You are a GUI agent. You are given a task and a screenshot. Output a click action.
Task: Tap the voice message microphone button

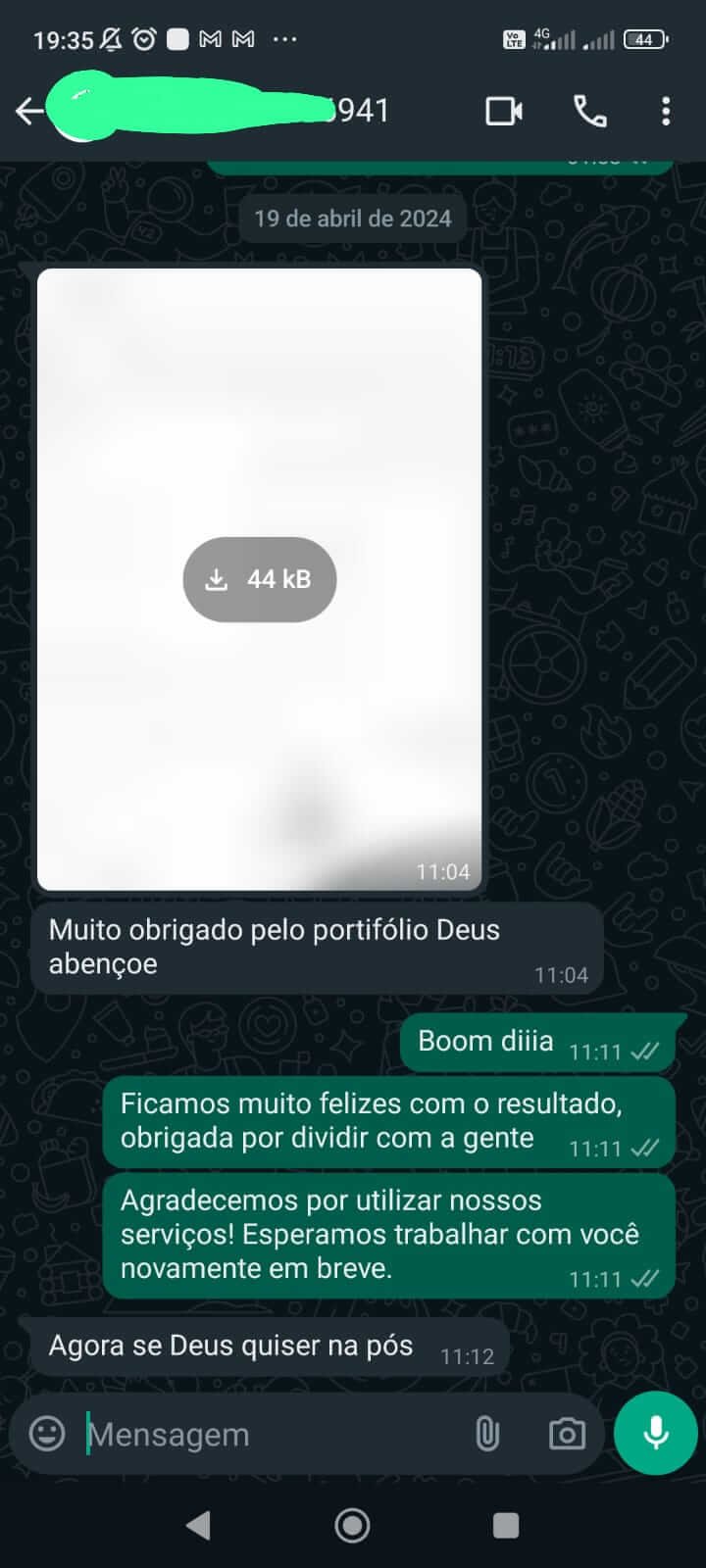(655, 1433)
